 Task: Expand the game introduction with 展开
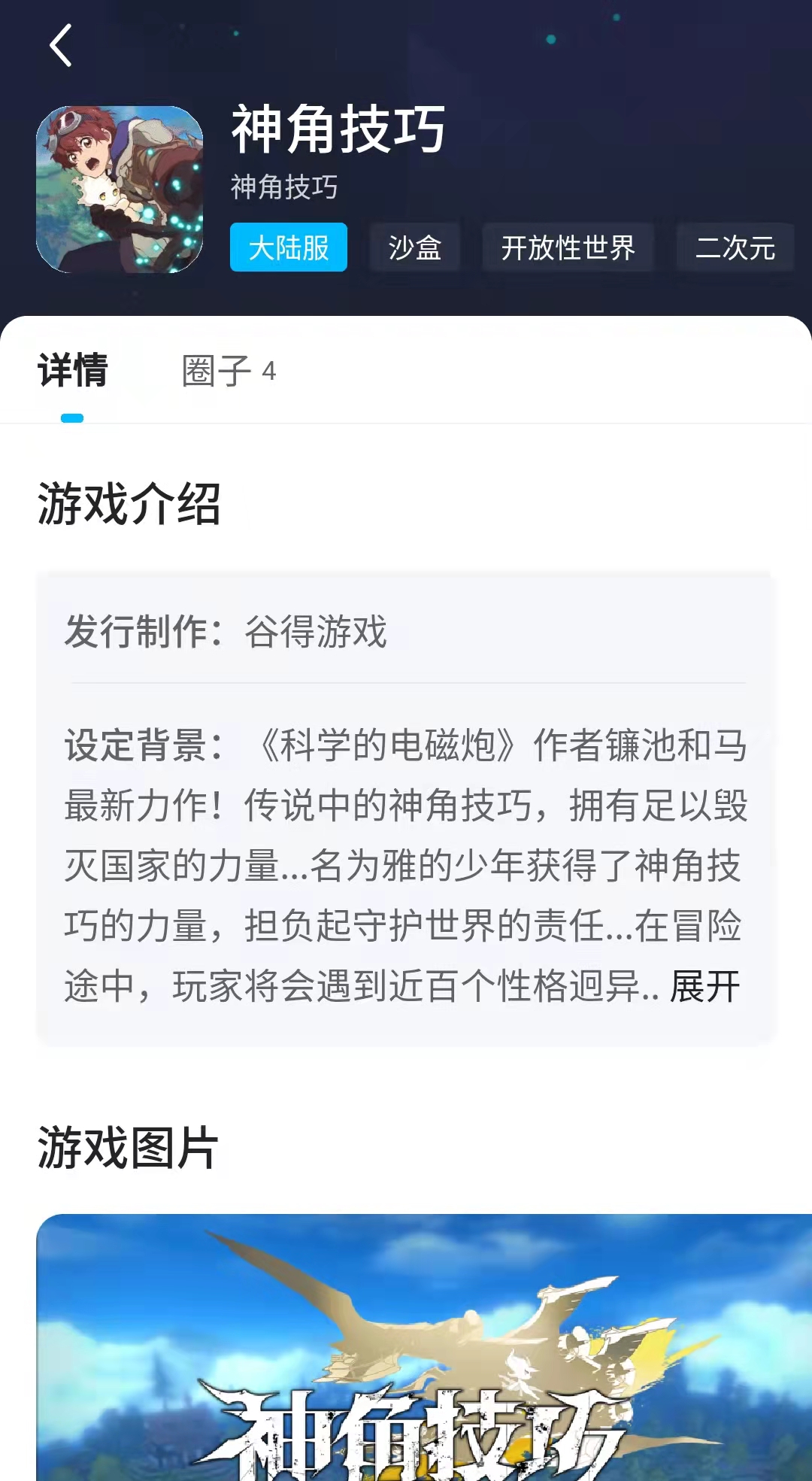[704, 986]
